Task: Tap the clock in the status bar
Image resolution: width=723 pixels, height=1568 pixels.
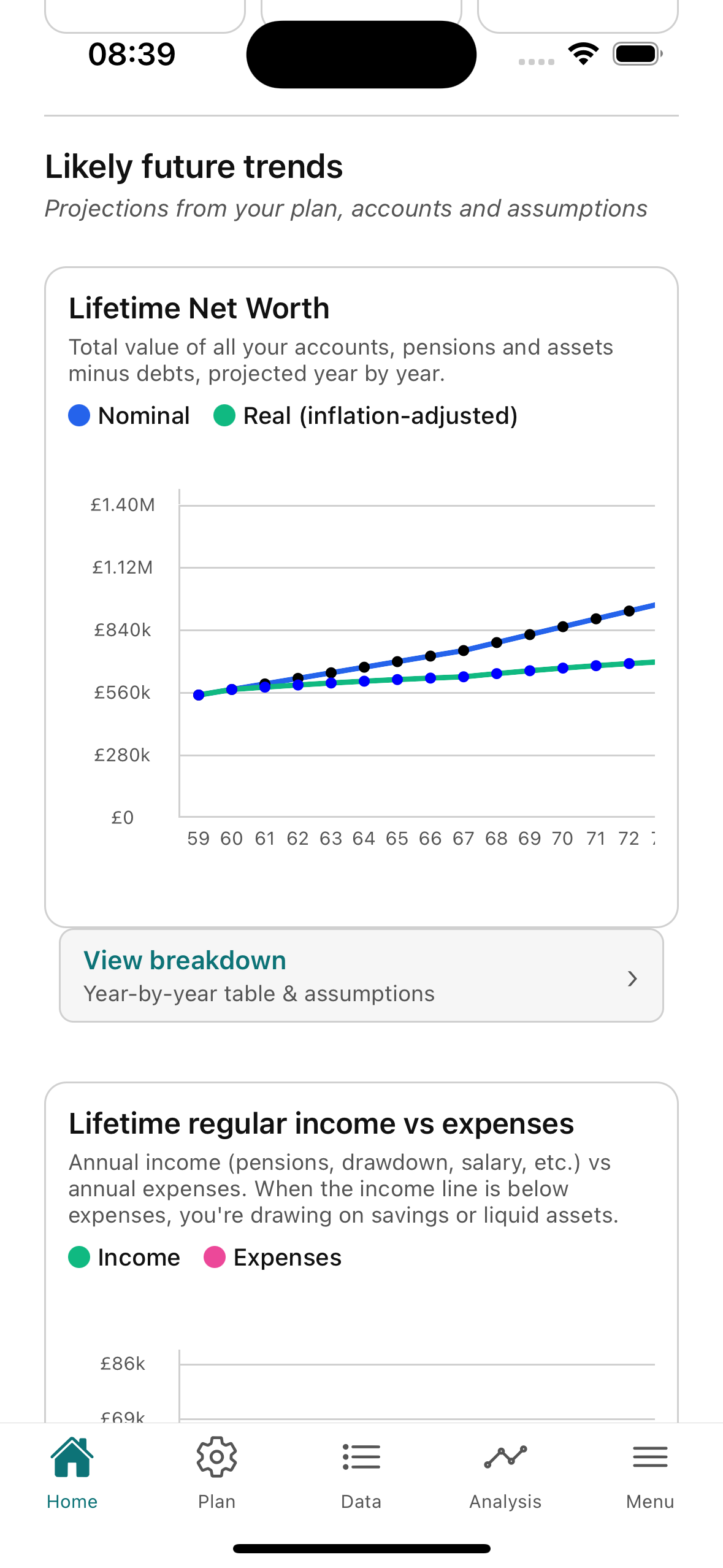Action: [131, 54]
